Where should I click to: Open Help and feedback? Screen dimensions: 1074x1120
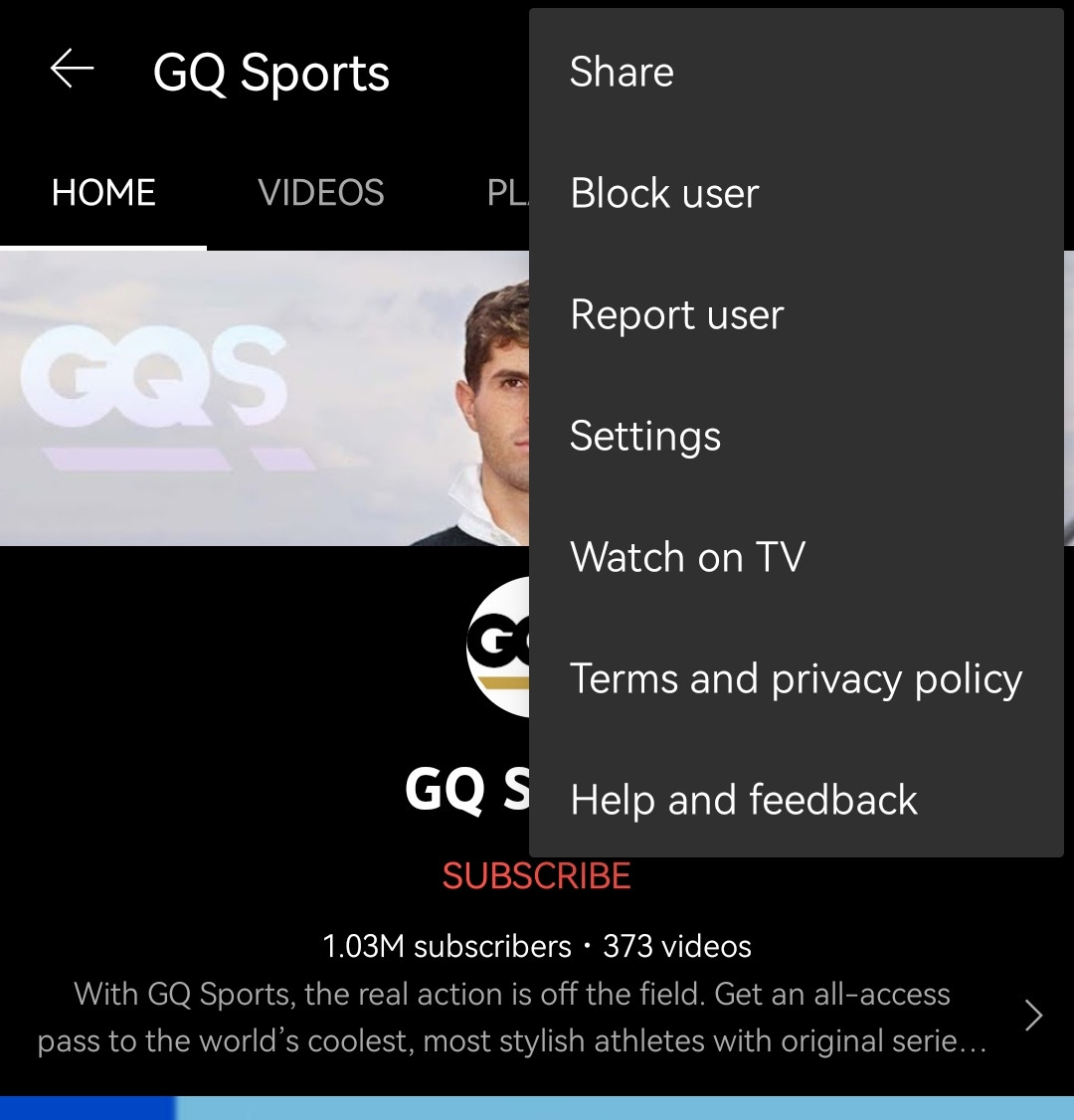743,800
